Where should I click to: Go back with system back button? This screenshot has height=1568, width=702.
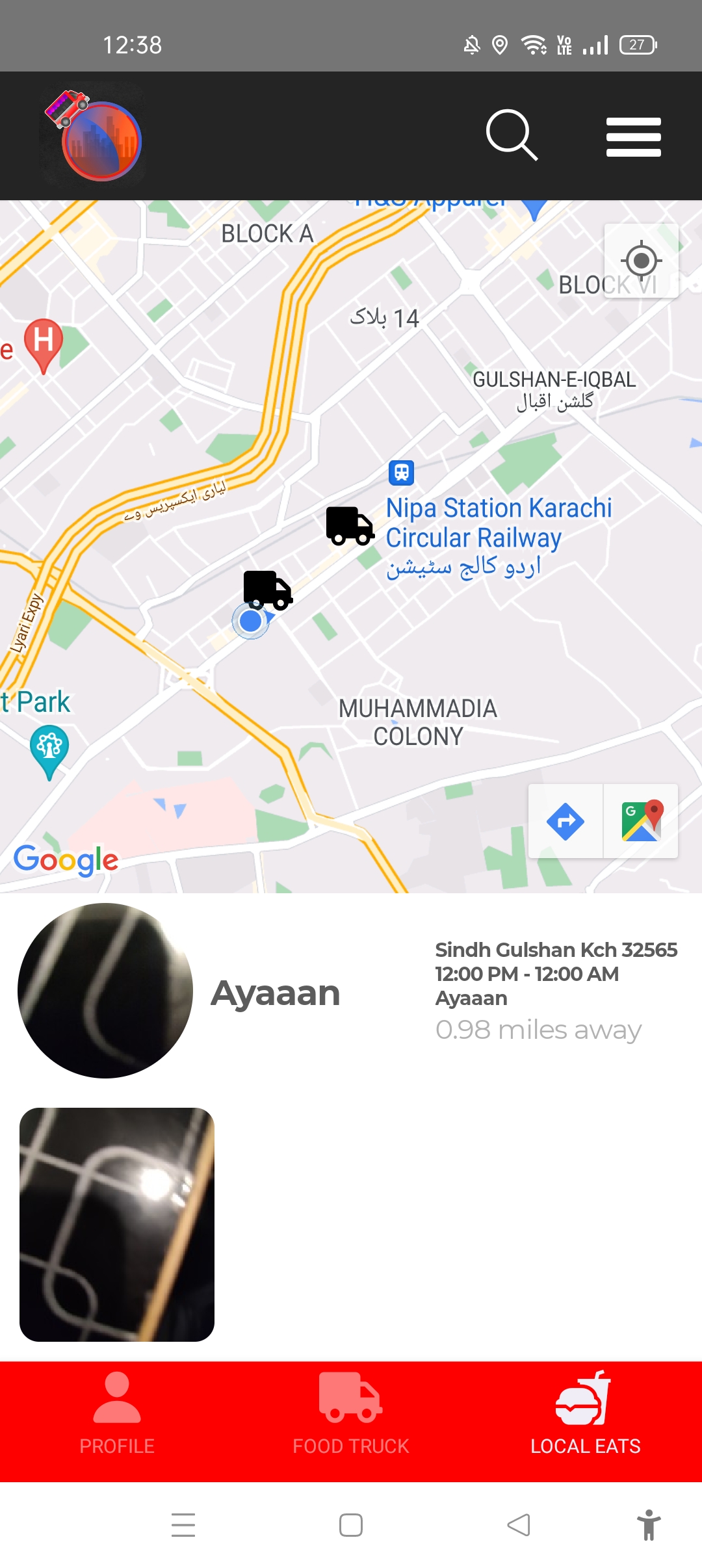tap(519, 1524)
